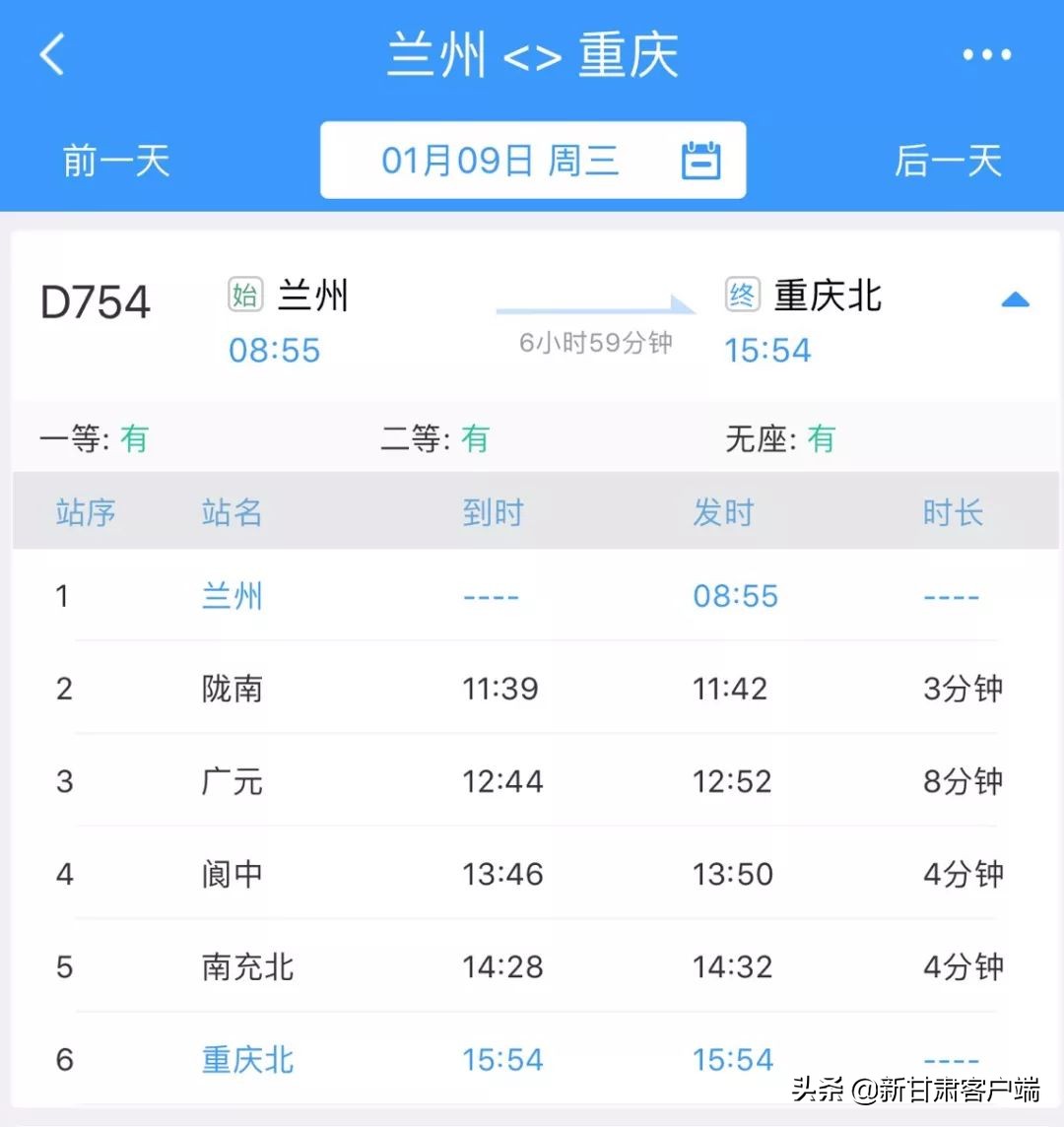Toggle availability on 一等: 有 first class
The height and width of the screenshot is (1127, 1064).
click(89, 438)
